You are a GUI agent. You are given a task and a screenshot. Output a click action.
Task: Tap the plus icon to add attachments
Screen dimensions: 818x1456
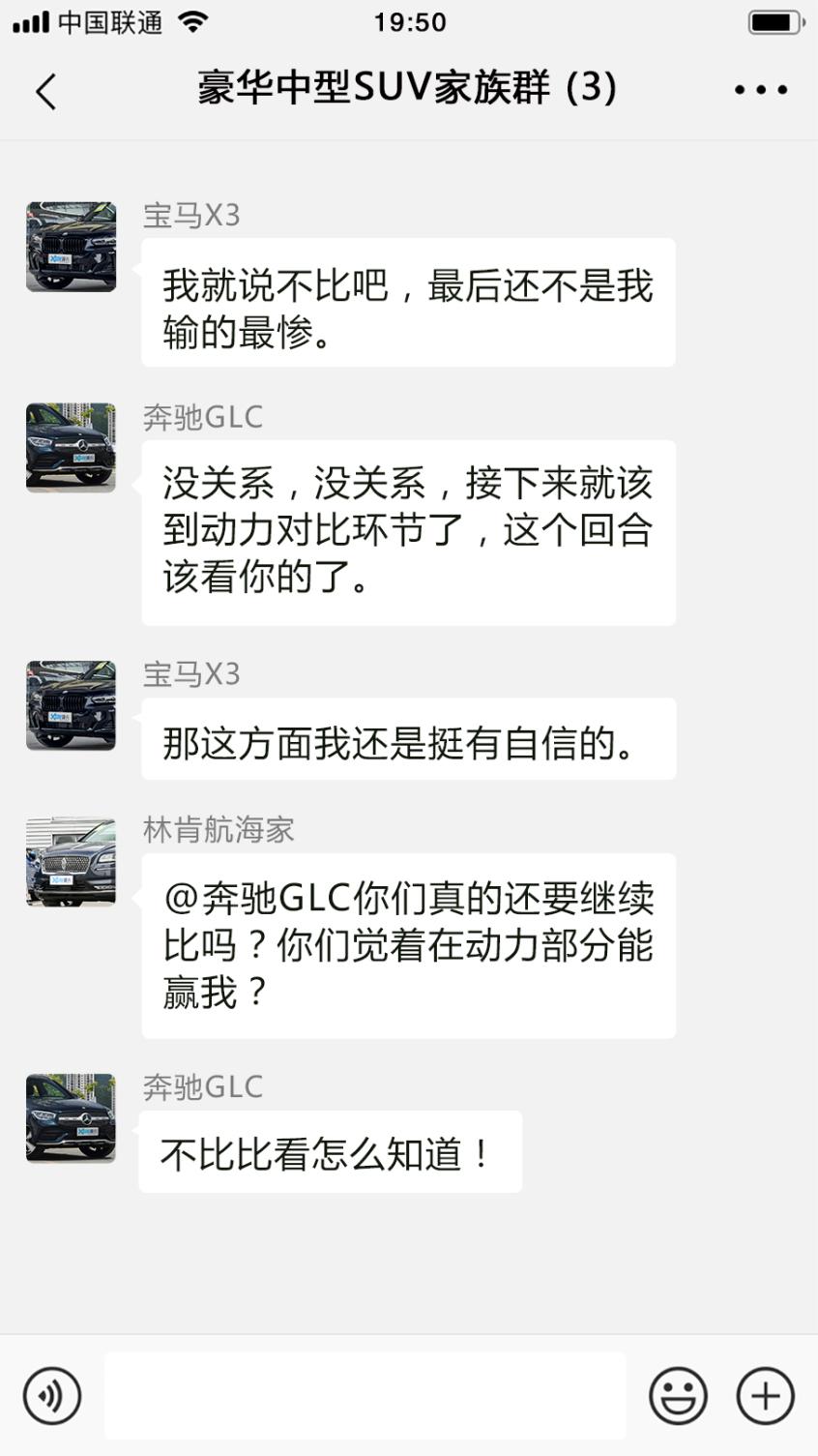[x=764, y=1395]
